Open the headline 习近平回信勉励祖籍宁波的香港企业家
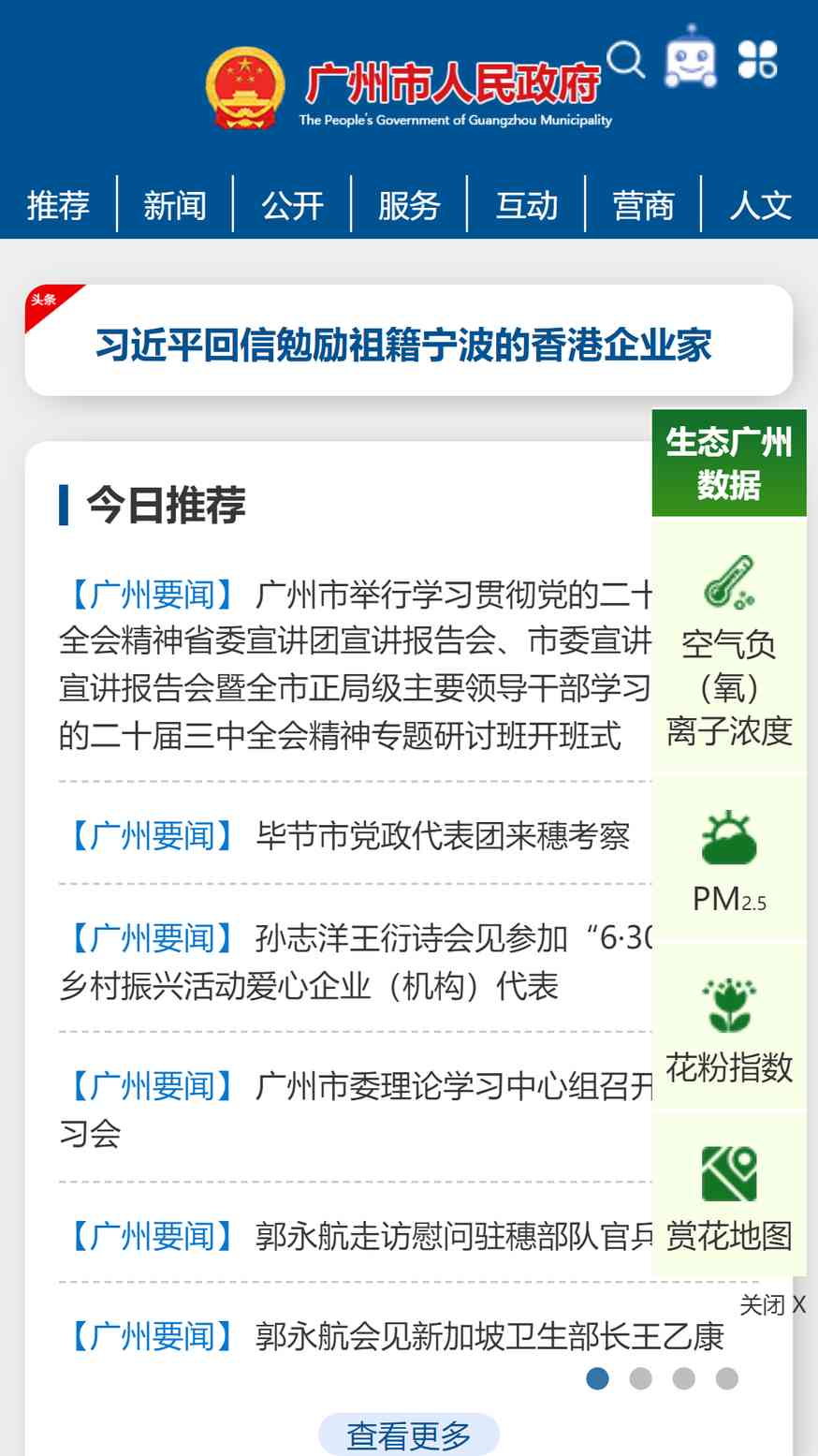Viewport: 818px width, 1456px height. (403, 345)
